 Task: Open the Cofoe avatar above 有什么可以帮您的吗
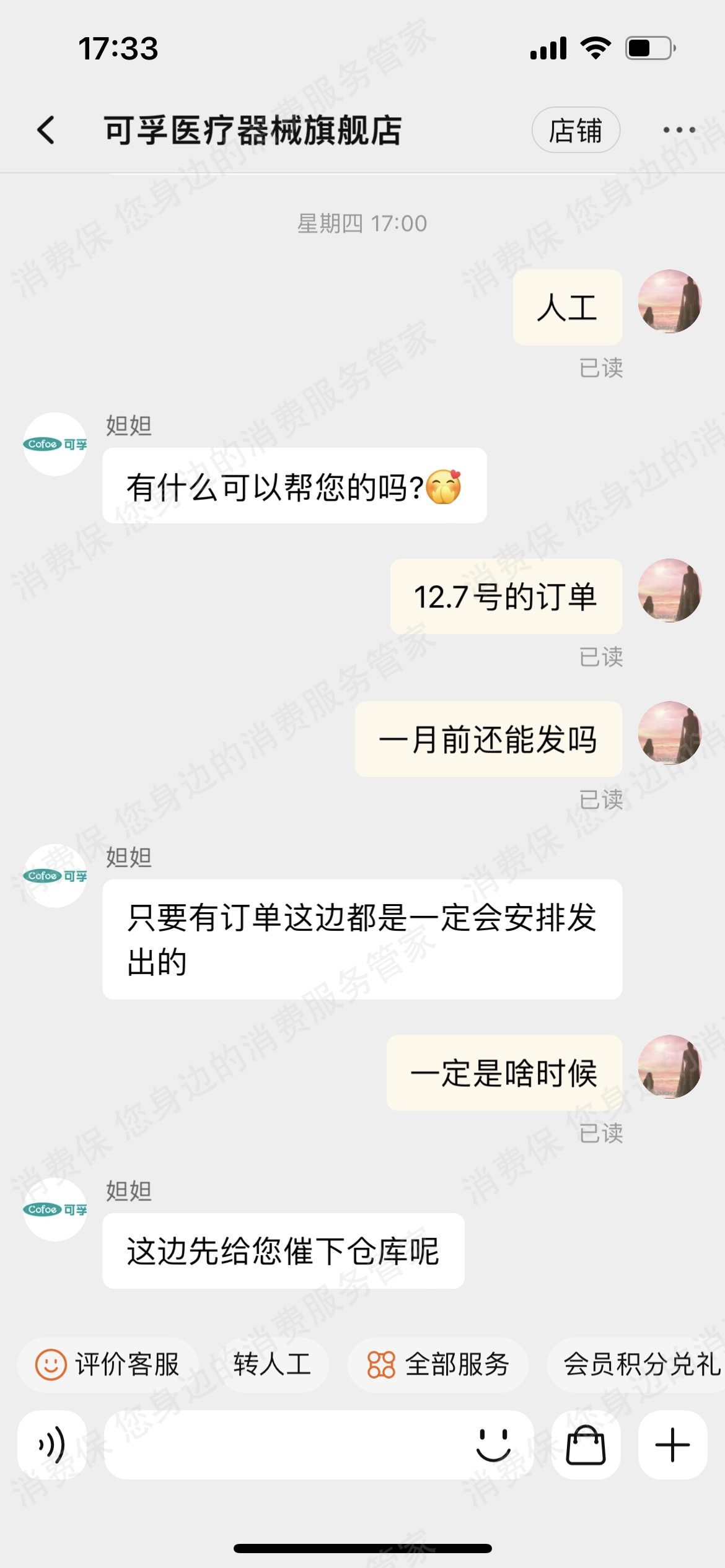pos(55,444)
